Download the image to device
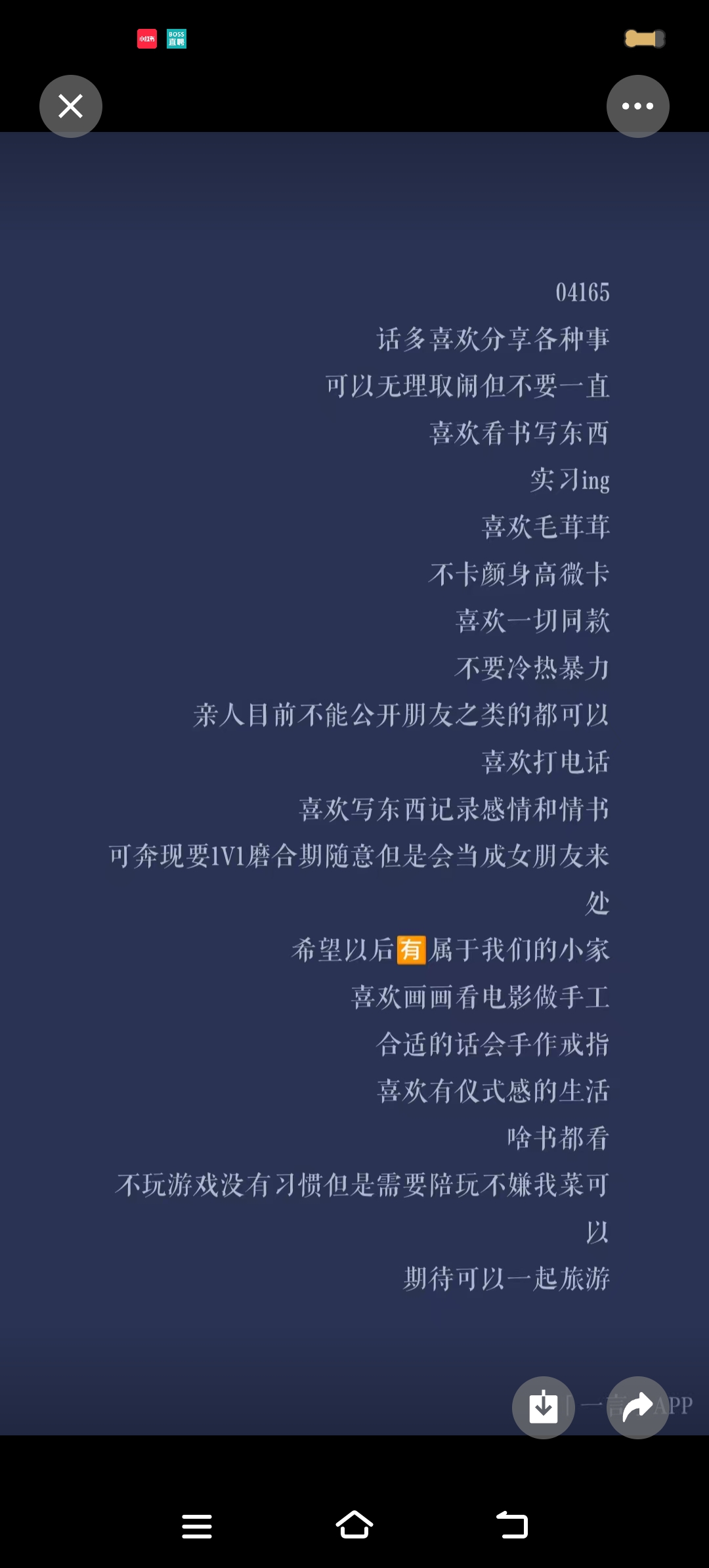Image resolution: width=709 pixels, height=1568 pixels. click(x=544, y=1407)
